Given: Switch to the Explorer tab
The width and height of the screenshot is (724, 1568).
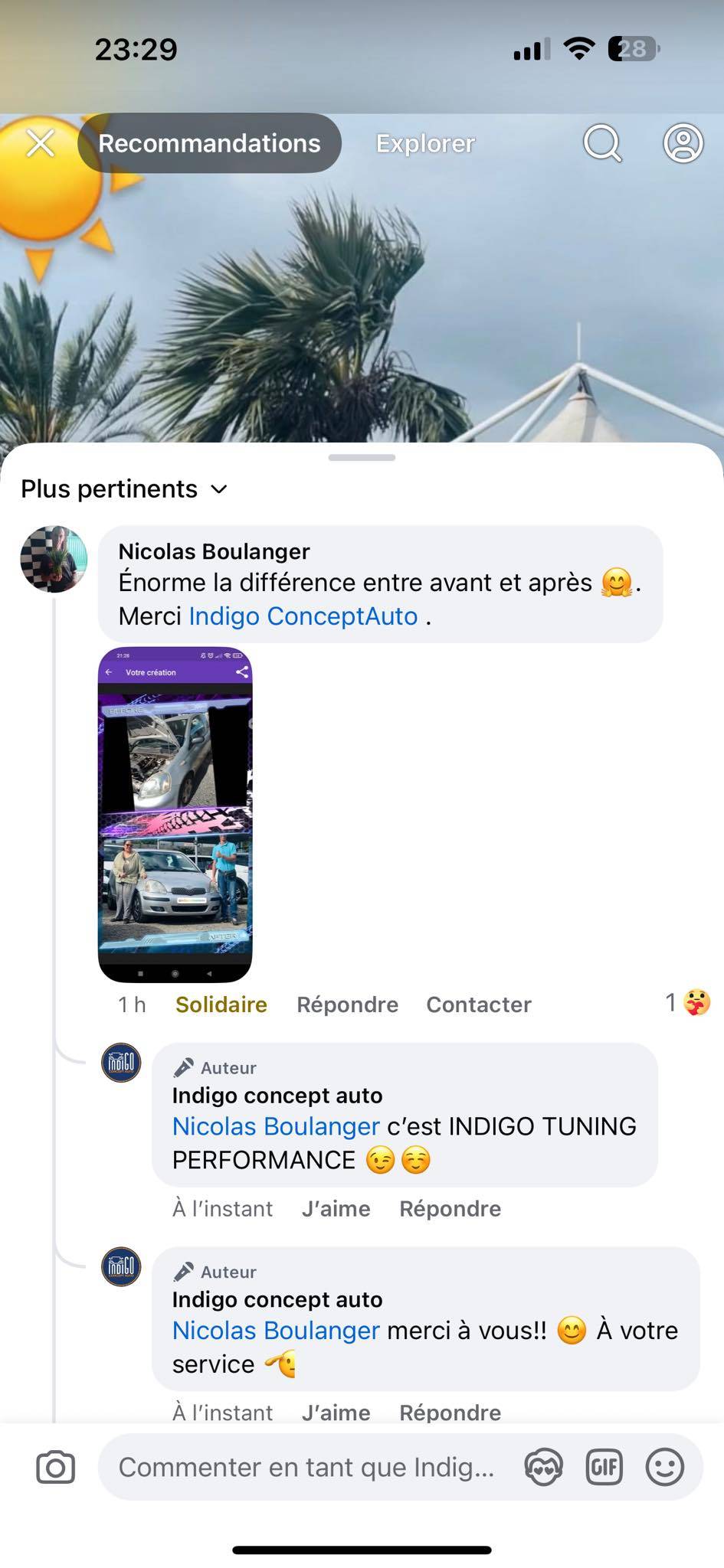Looking at the screenshot, I should click(425, 144).
